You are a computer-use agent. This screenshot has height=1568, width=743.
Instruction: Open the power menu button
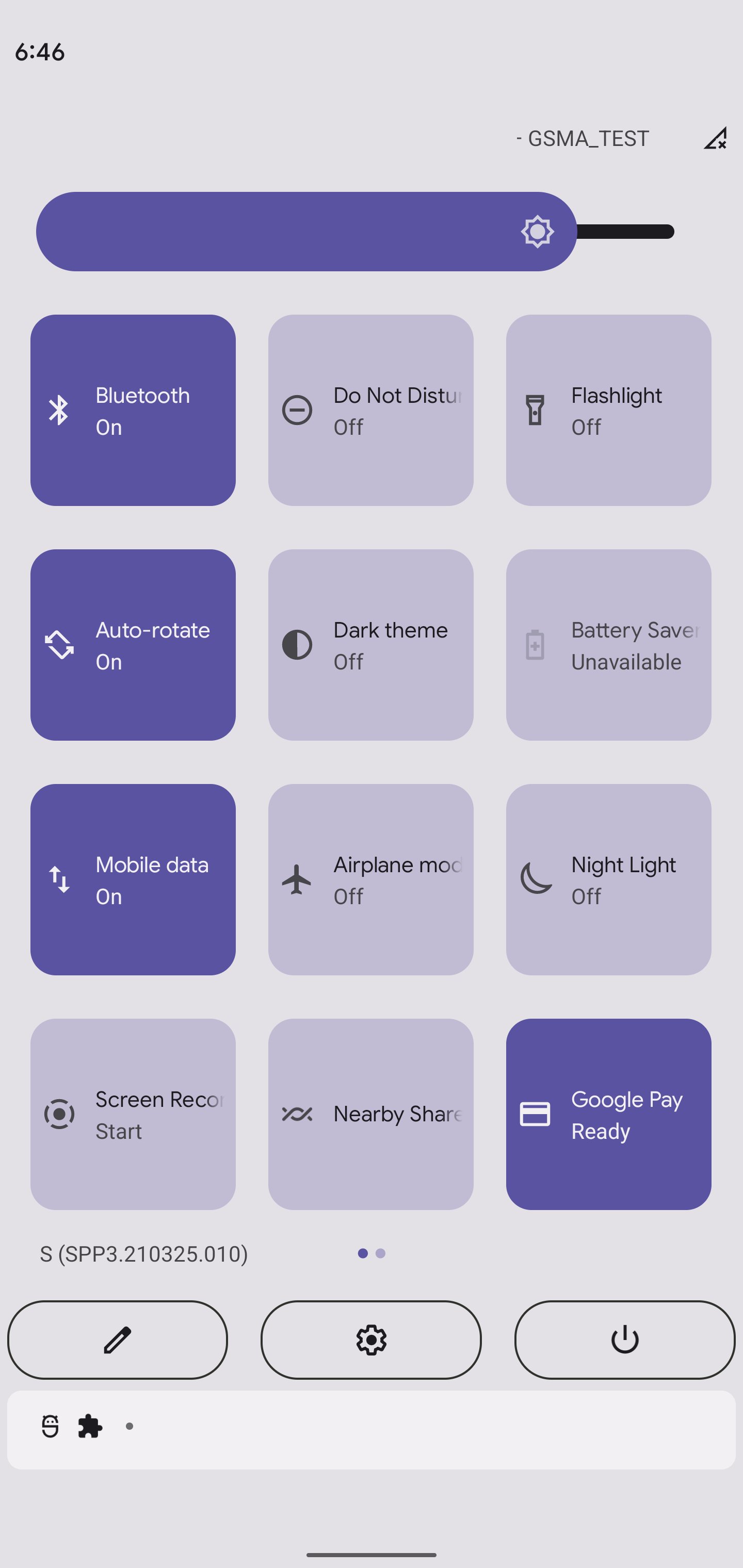tap(625, 1340)
